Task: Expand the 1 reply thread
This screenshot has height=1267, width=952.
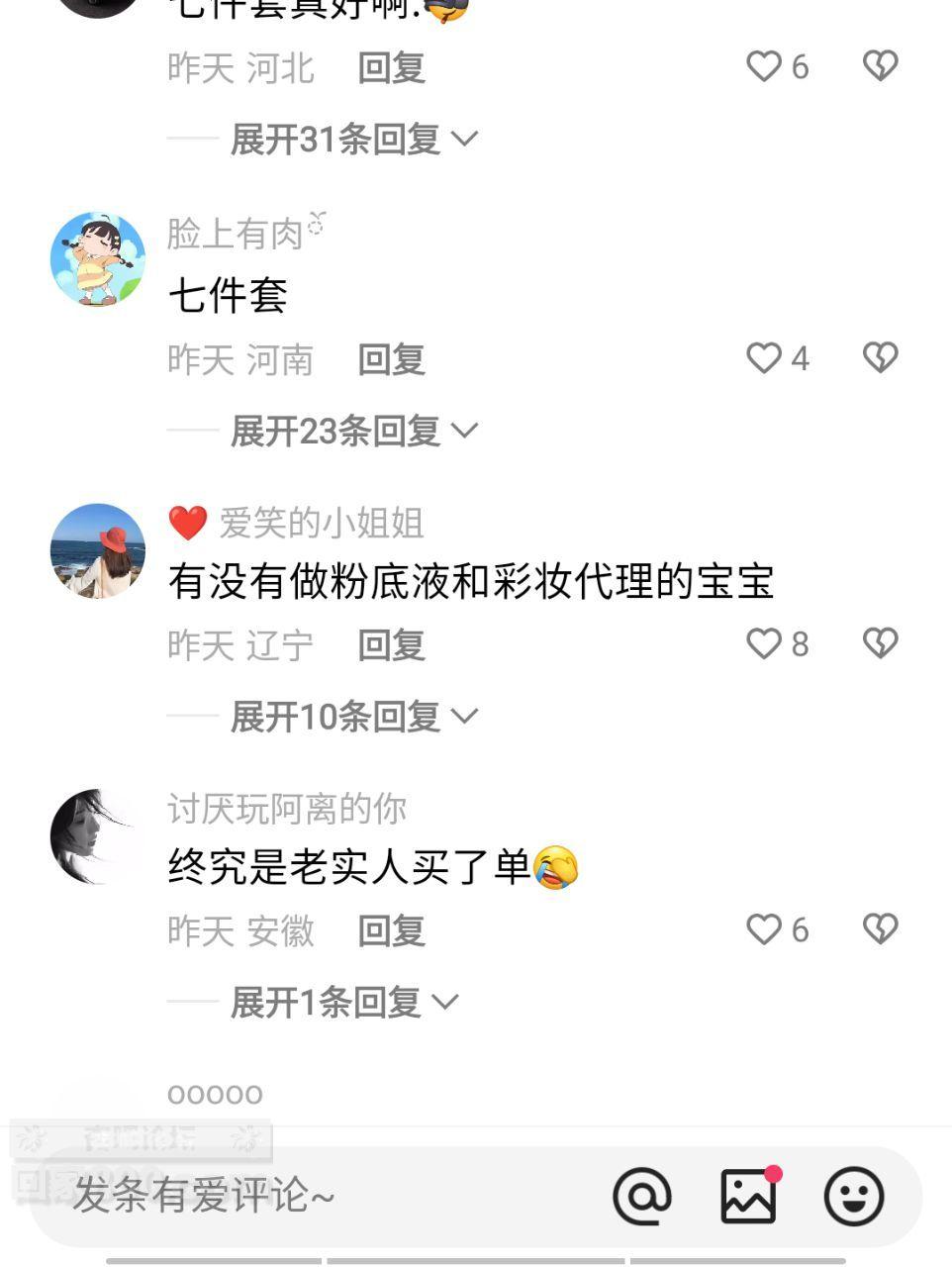Action: click(343, 1003)
